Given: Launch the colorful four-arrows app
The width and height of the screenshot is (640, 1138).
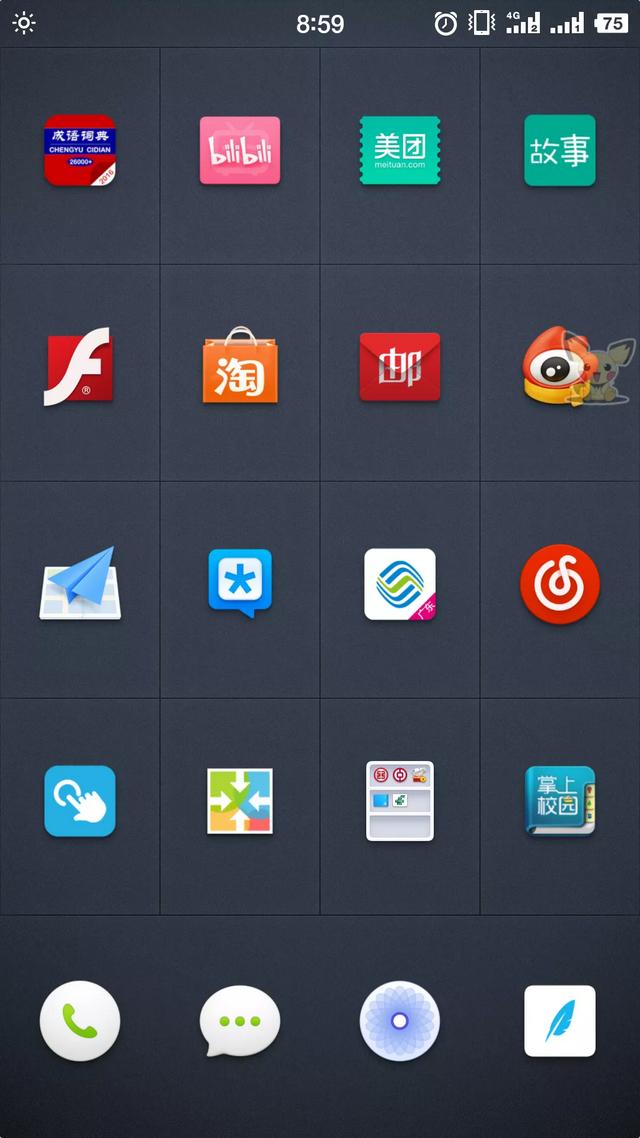Looking at the screenshot, I should [x=240, y=801].
